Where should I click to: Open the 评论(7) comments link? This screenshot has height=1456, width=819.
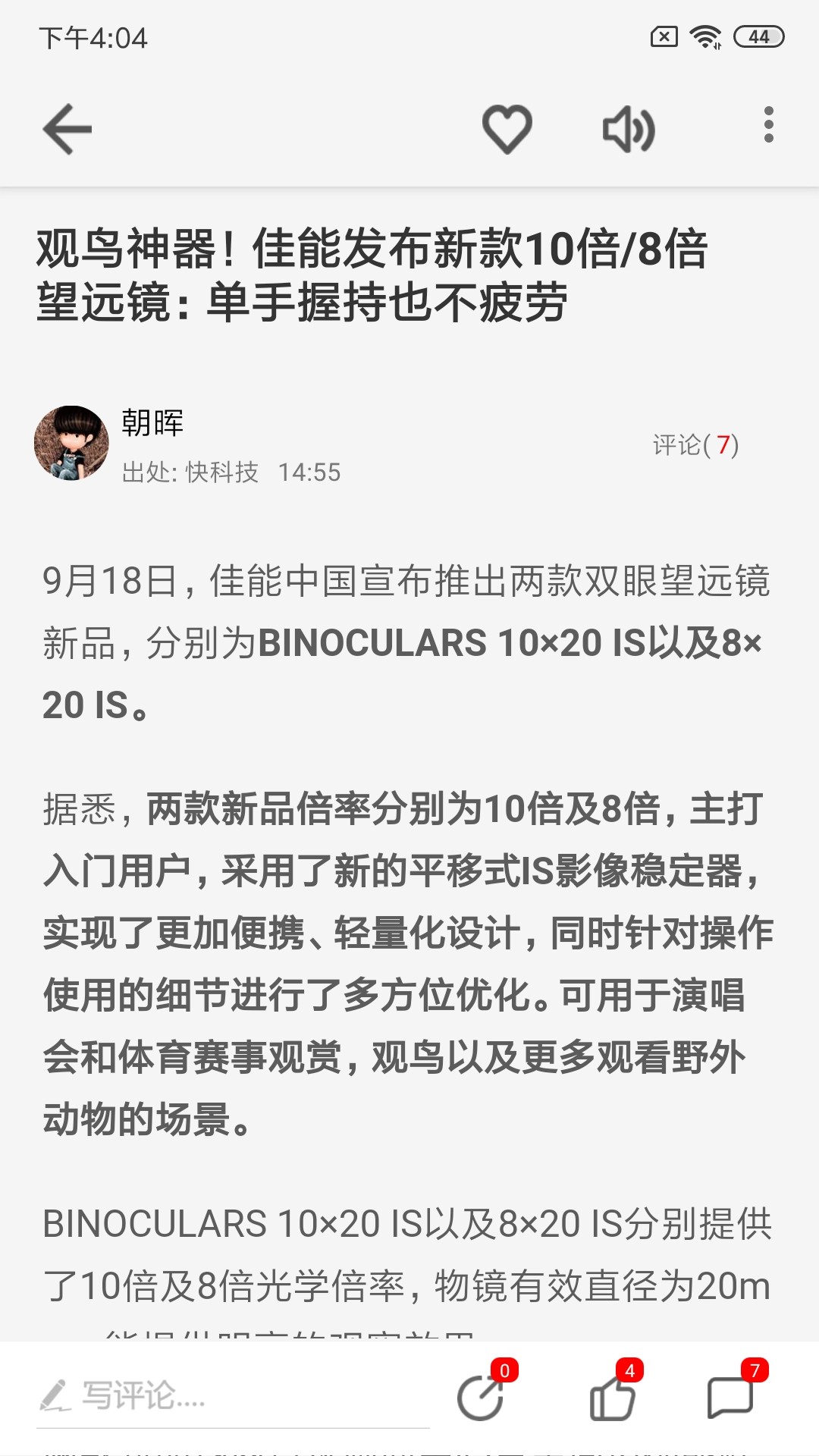point(695,445)
